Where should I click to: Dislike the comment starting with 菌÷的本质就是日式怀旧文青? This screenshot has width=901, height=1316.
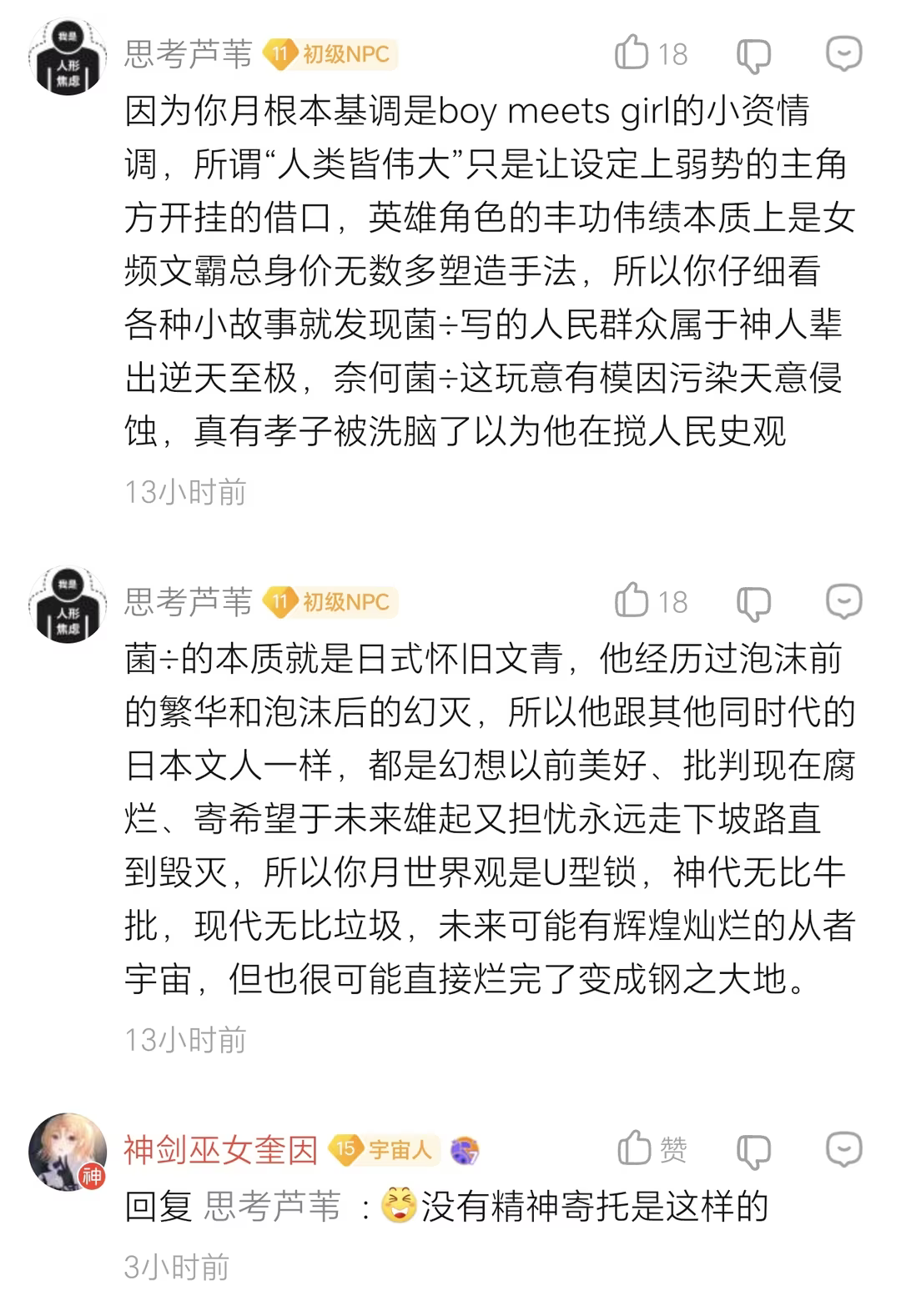[x=753, y=603]
